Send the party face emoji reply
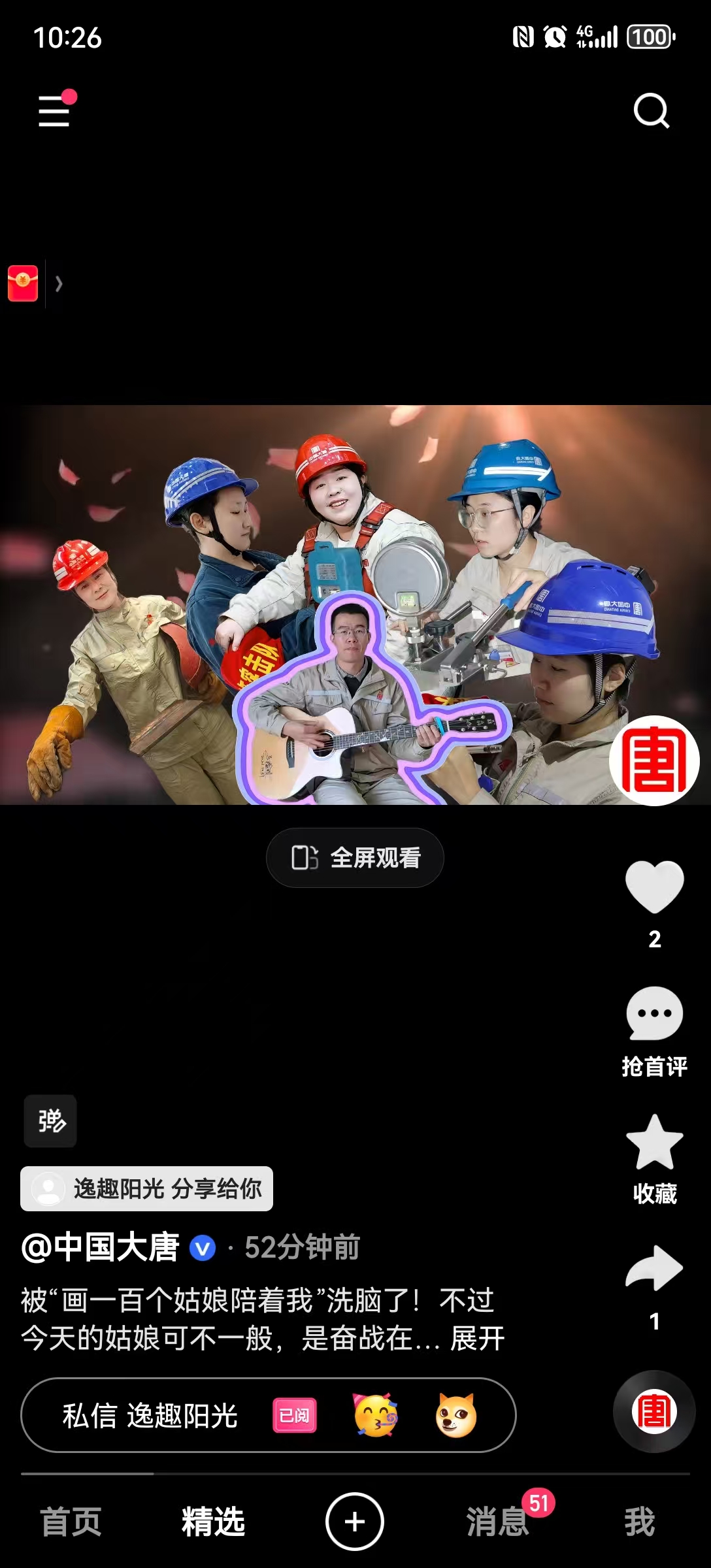This screenshot has width=711, height=1568. (x=376, y=1416)
